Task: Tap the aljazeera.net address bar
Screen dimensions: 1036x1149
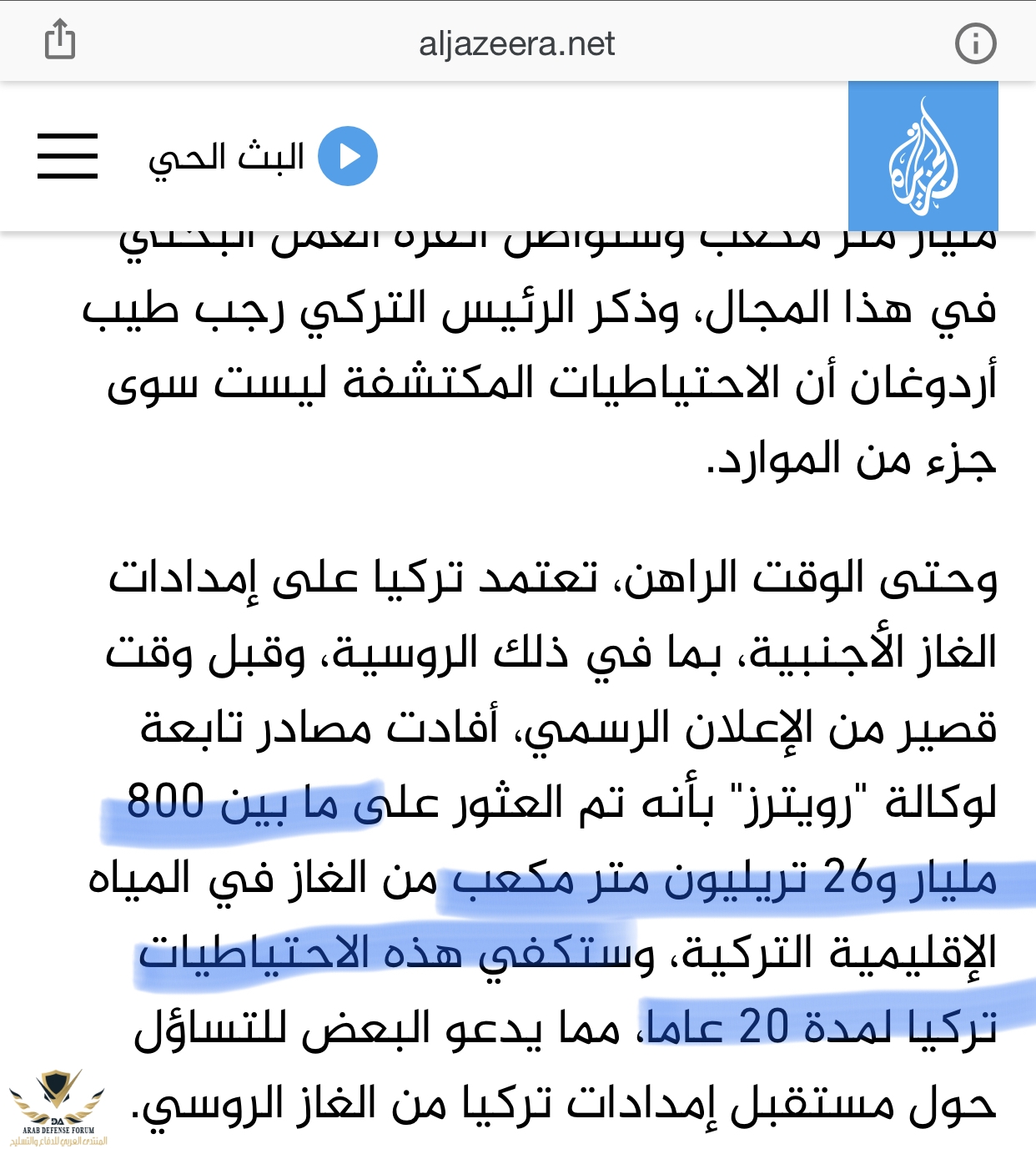Action: [516, 43]
